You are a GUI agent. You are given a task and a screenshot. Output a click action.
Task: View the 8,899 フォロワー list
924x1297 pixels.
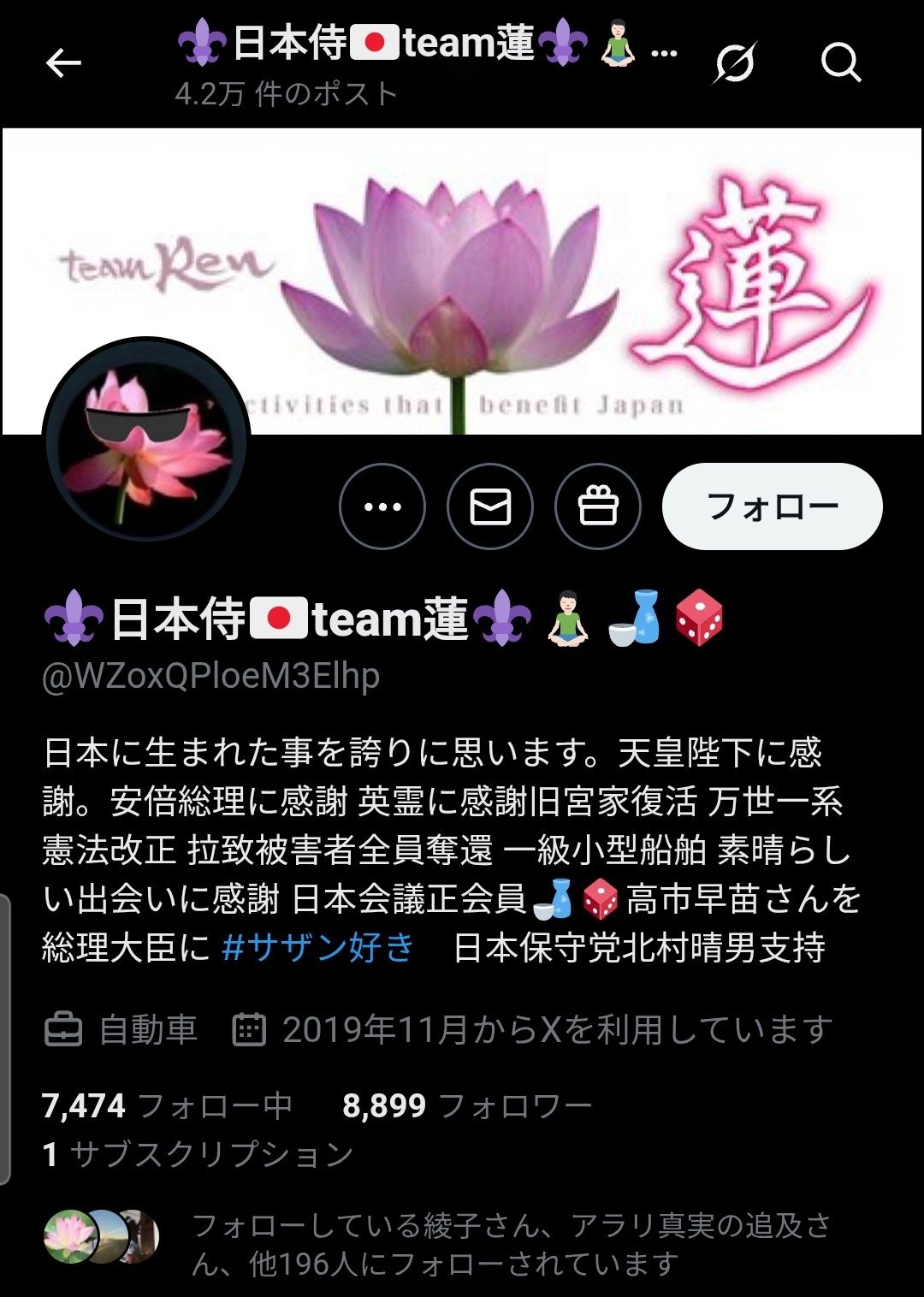click(467, 1106)
